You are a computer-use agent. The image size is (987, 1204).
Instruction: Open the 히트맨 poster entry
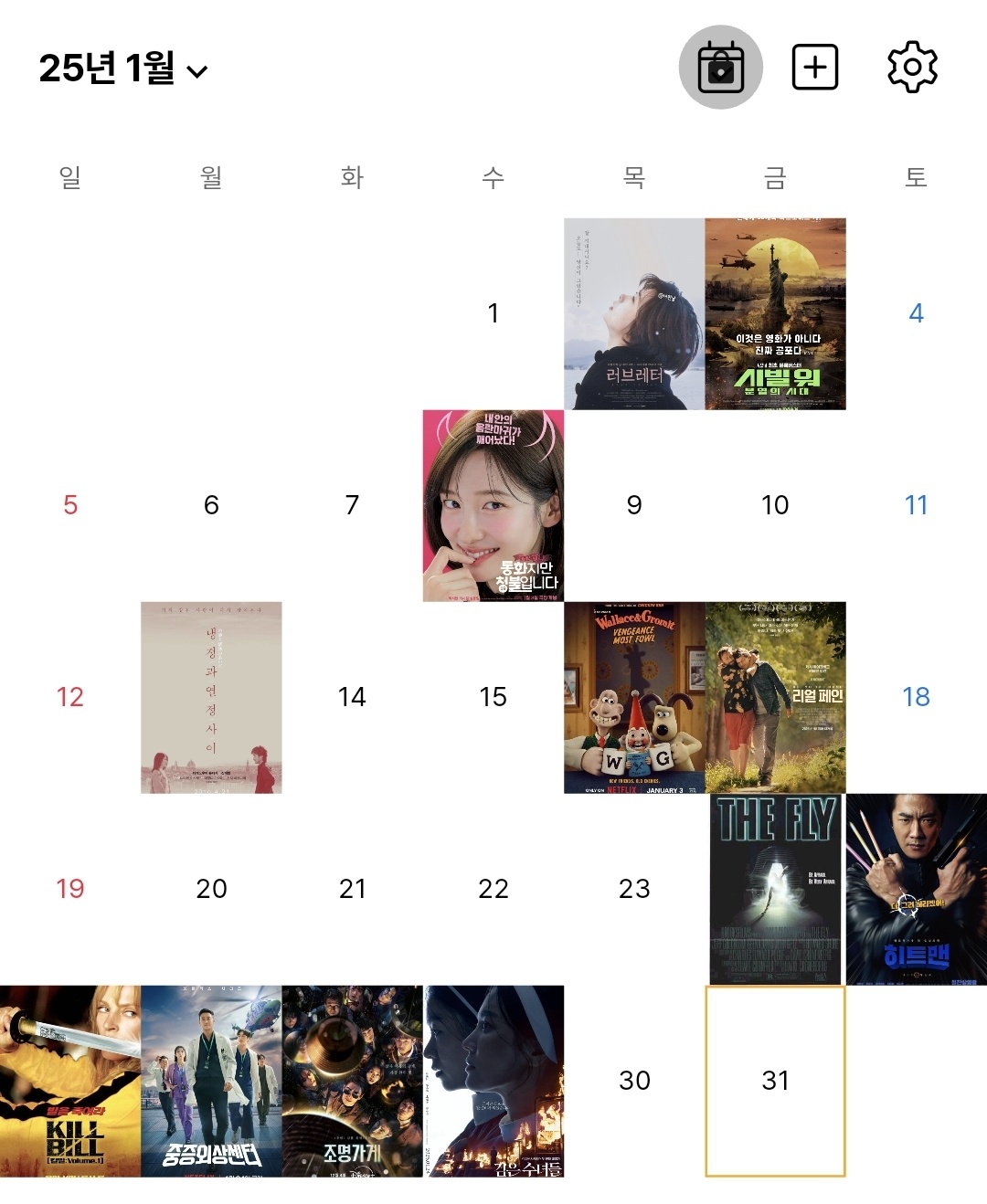tap(916, 889)
